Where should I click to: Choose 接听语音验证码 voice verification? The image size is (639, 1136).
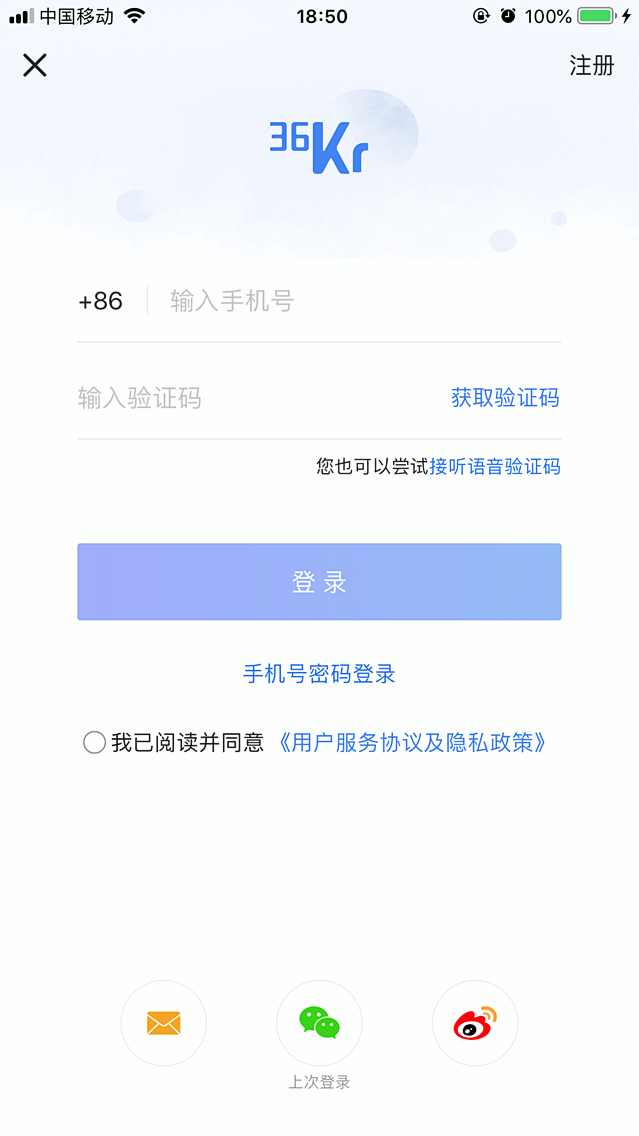[495, 466]
